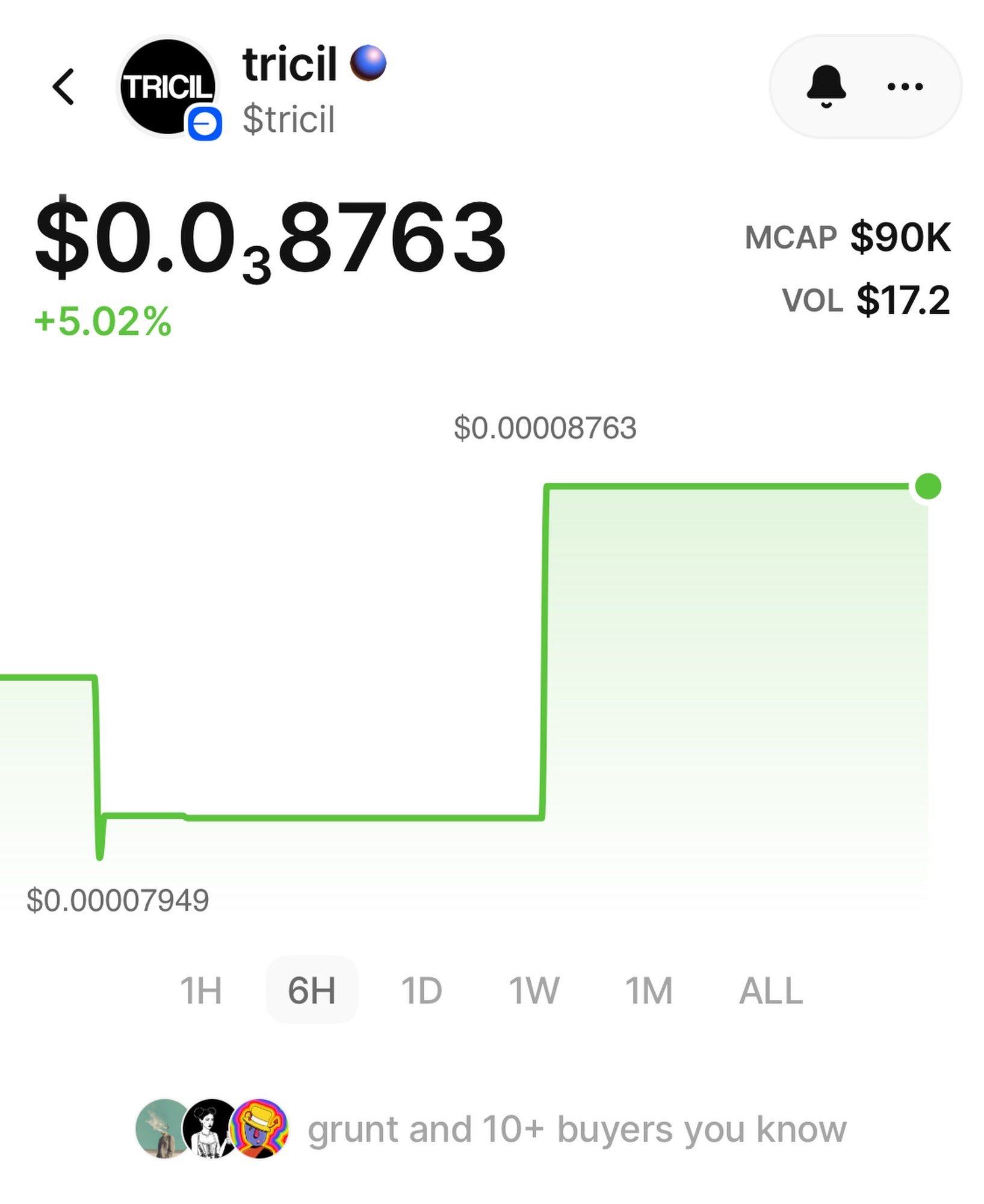984x1204 pixels.
Task: Select the 6H chart range
Action: (312, 990)
